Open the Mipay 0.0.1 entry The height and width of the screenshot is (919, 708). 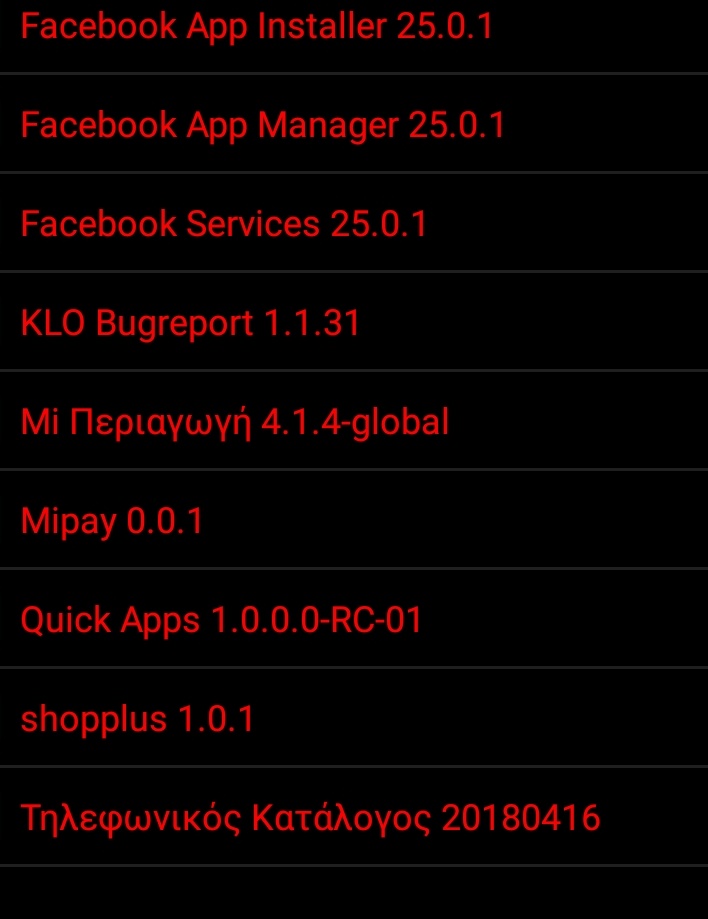112,521
